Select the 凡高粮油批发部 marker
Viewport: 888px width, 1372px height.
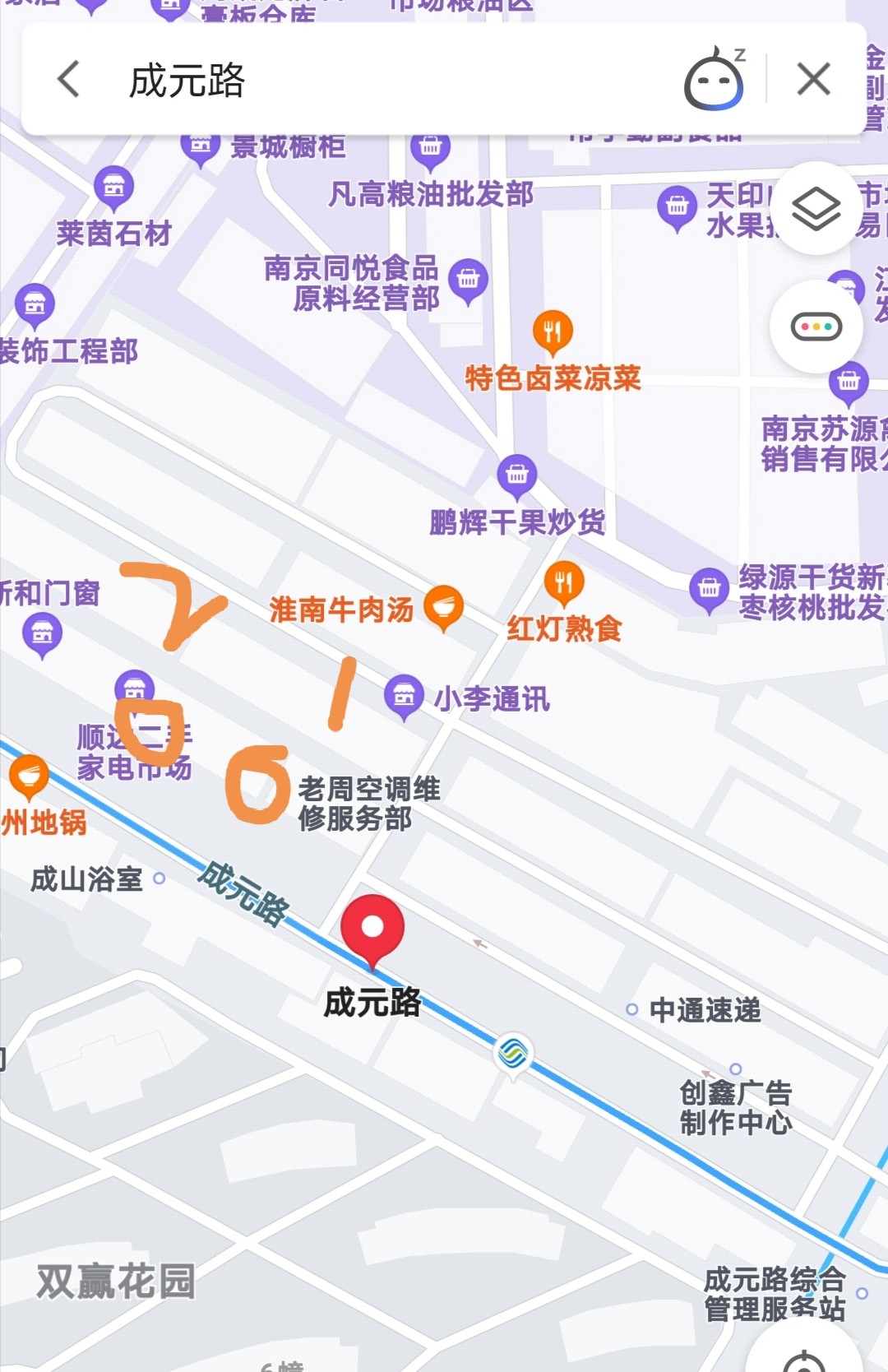[427, 146]
